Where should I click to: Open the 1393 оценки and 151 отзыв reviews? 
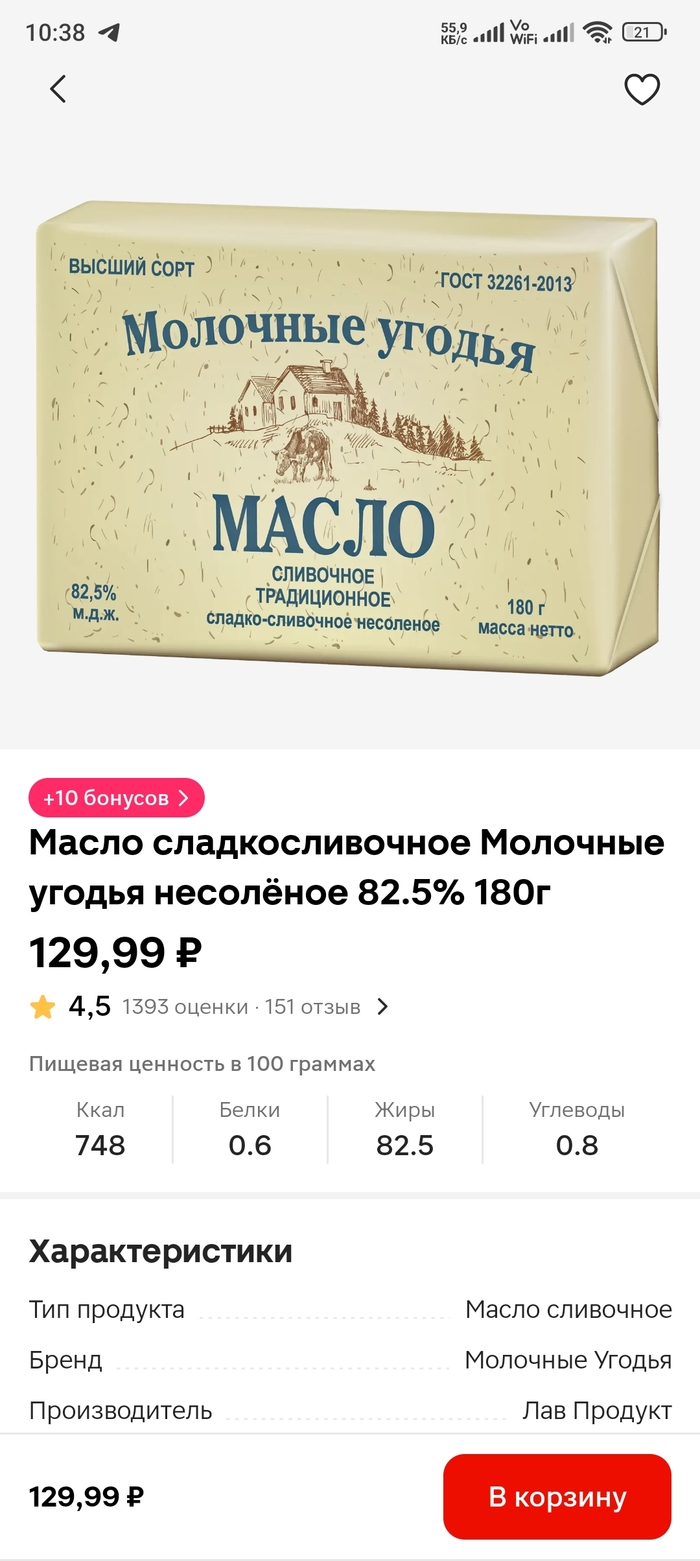point(254,1007)
